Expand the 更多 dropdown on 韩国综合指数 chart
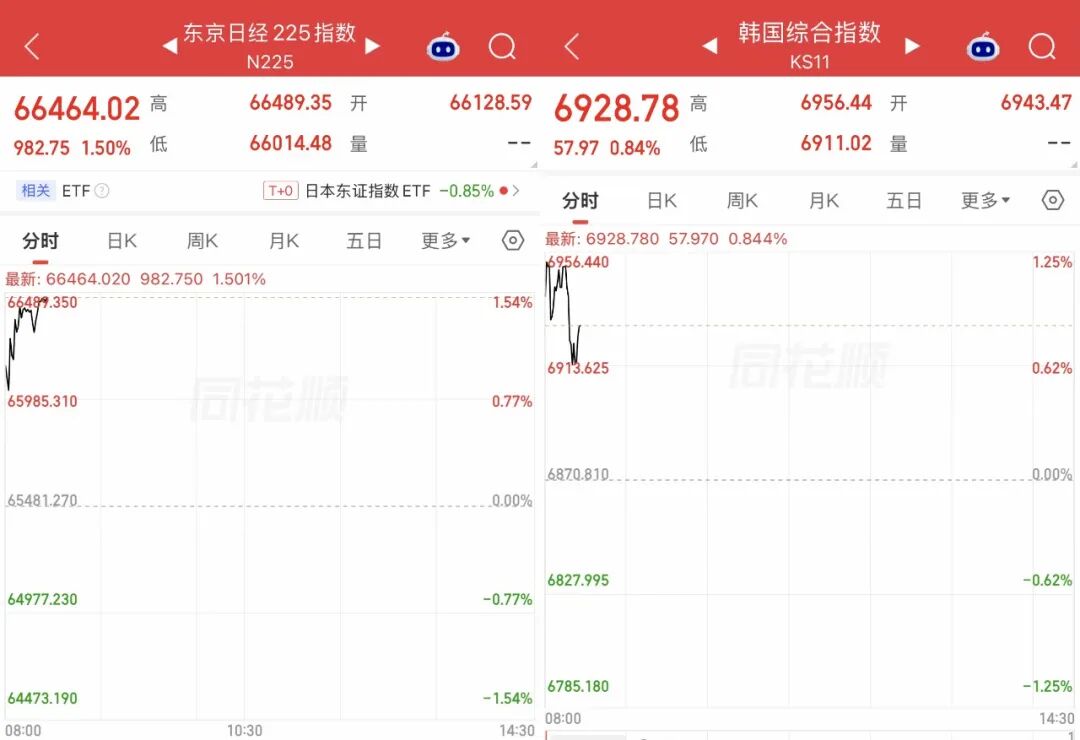The image size is (1080, 740). tap(986, 201)
